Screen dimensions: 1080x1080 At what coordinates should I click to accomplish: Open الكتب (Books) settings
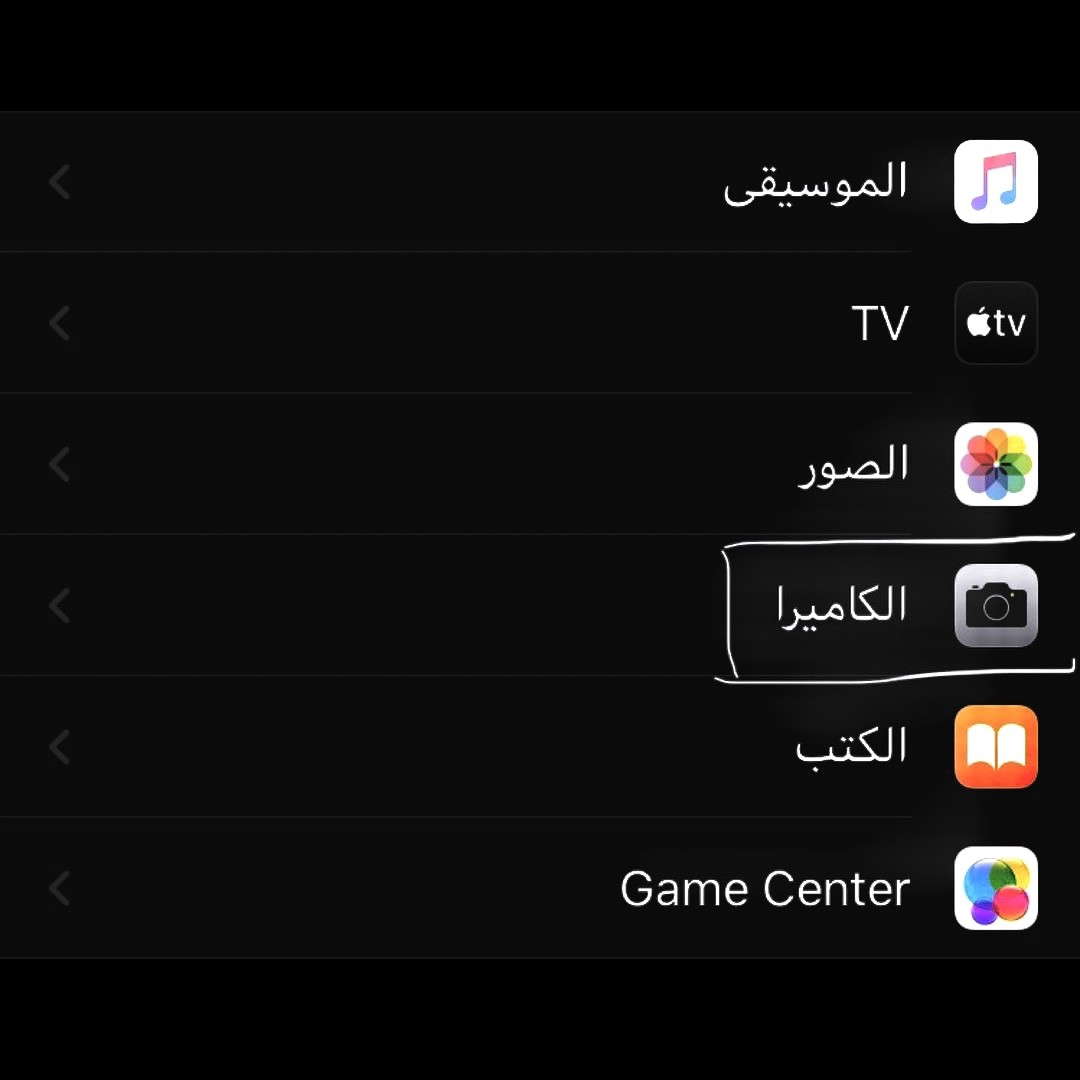coord(851,747)
